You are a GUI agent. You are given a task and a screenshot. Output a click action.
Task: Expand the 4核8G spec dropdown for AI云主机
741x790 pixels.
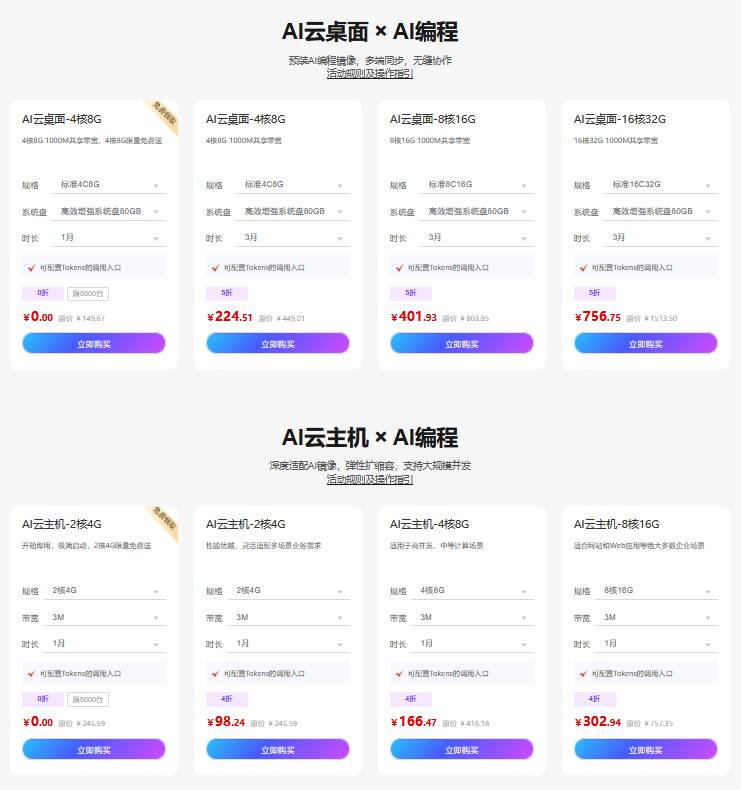point(476,591)
